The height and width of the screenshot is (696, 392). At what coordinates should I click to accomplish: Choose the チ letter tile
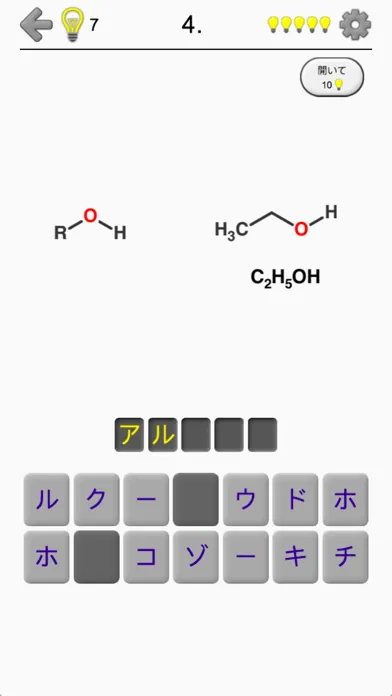(345, 557)
